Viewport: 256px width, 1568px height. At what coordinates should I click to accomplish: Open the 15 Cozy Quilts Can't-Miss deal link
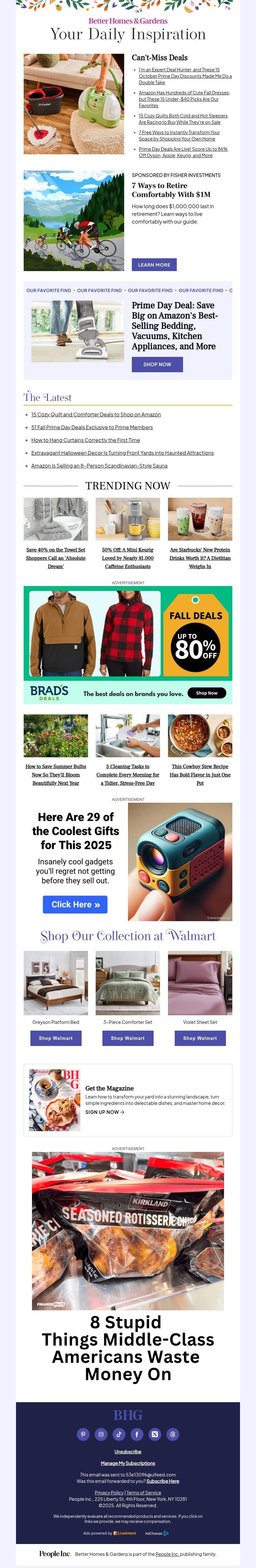coord(182,119)
